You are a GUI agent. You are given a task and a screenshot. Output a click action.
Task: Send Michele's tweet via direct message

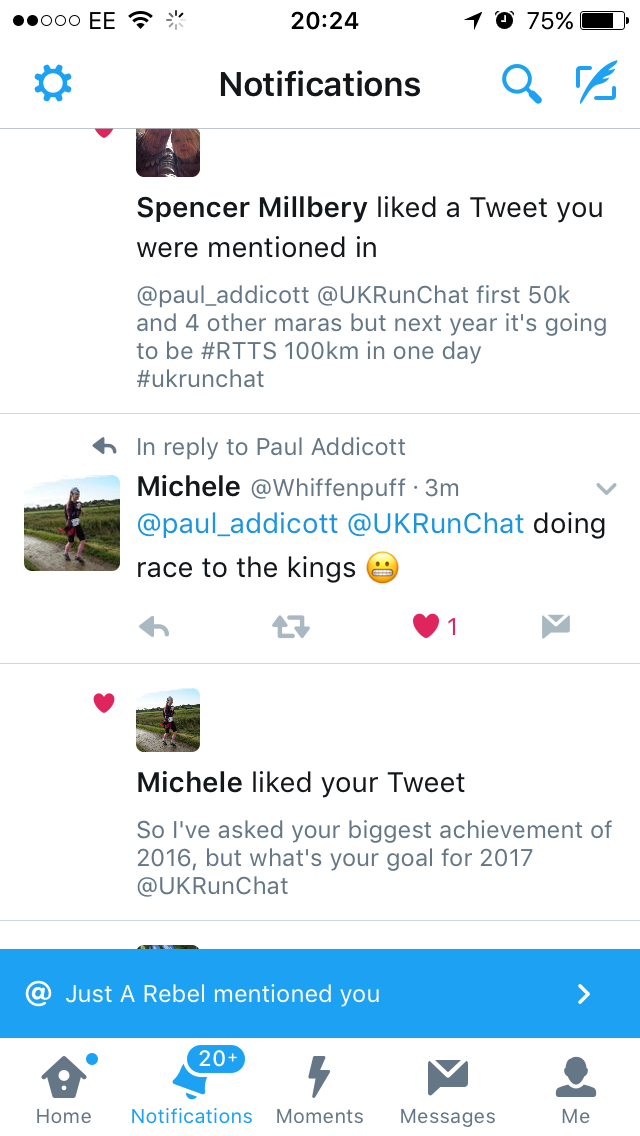(x=555, y=626)
